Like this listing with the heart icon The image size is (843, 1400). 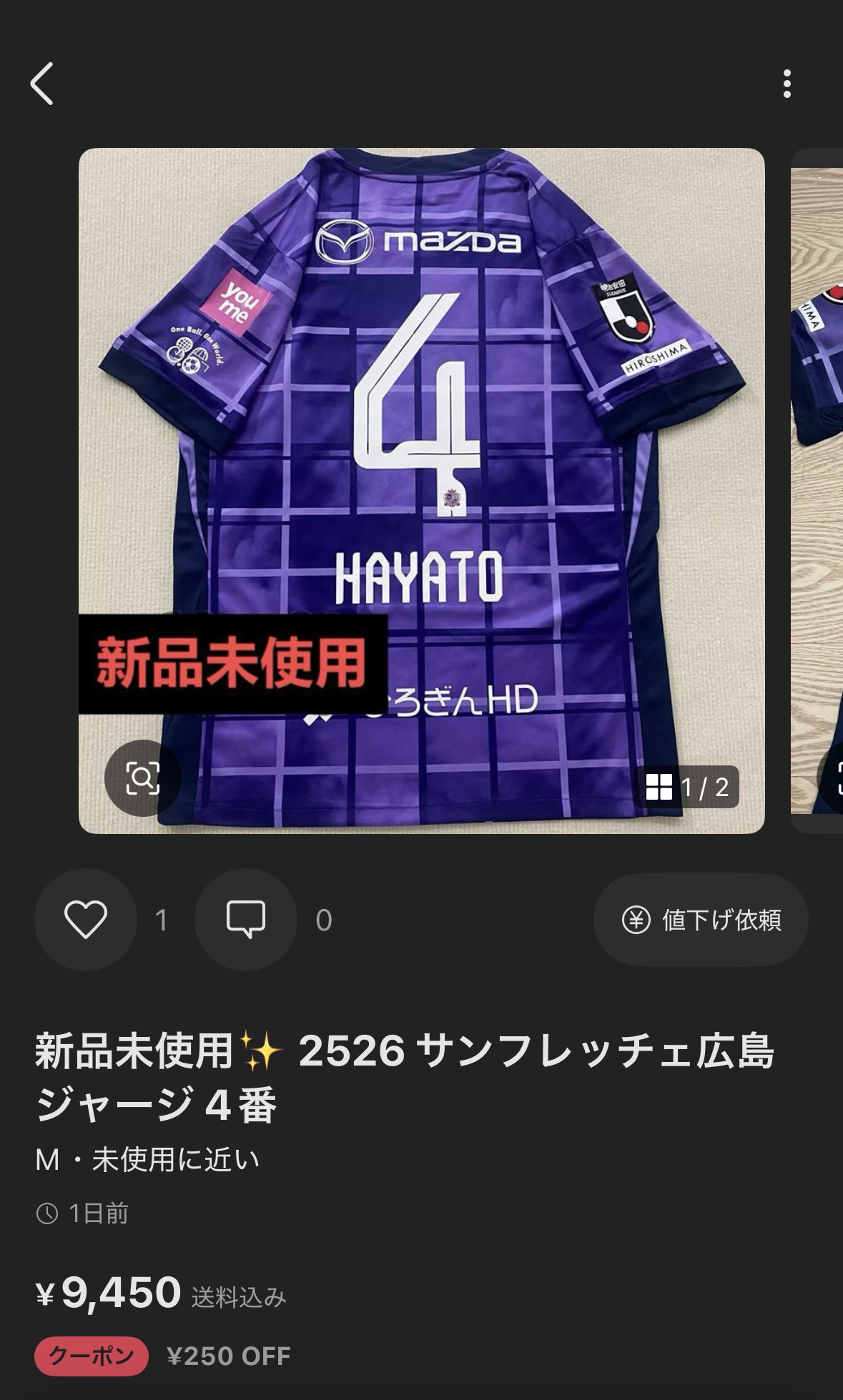click(86, 919)
